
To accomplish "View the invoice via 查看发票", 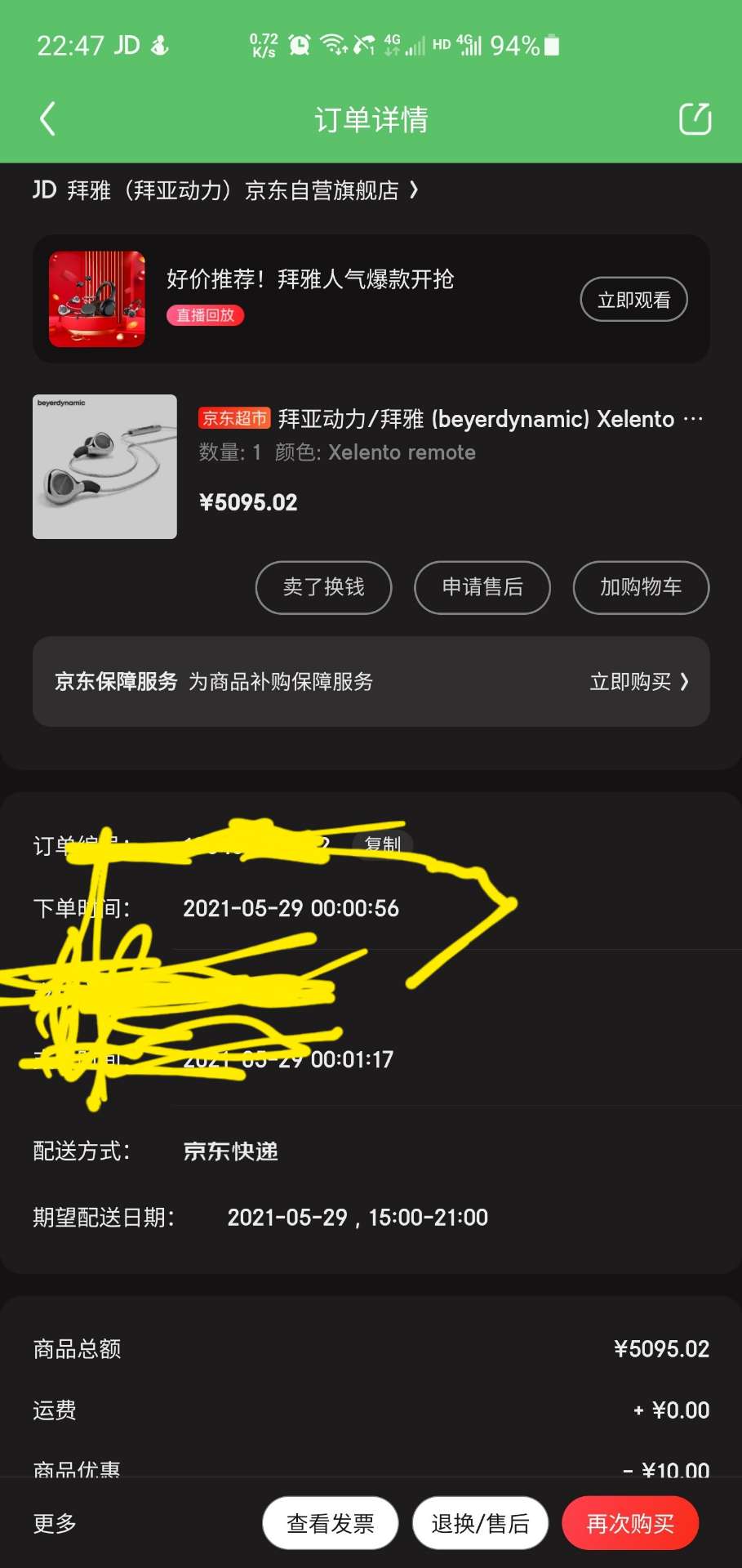I will coord(330,1523).
